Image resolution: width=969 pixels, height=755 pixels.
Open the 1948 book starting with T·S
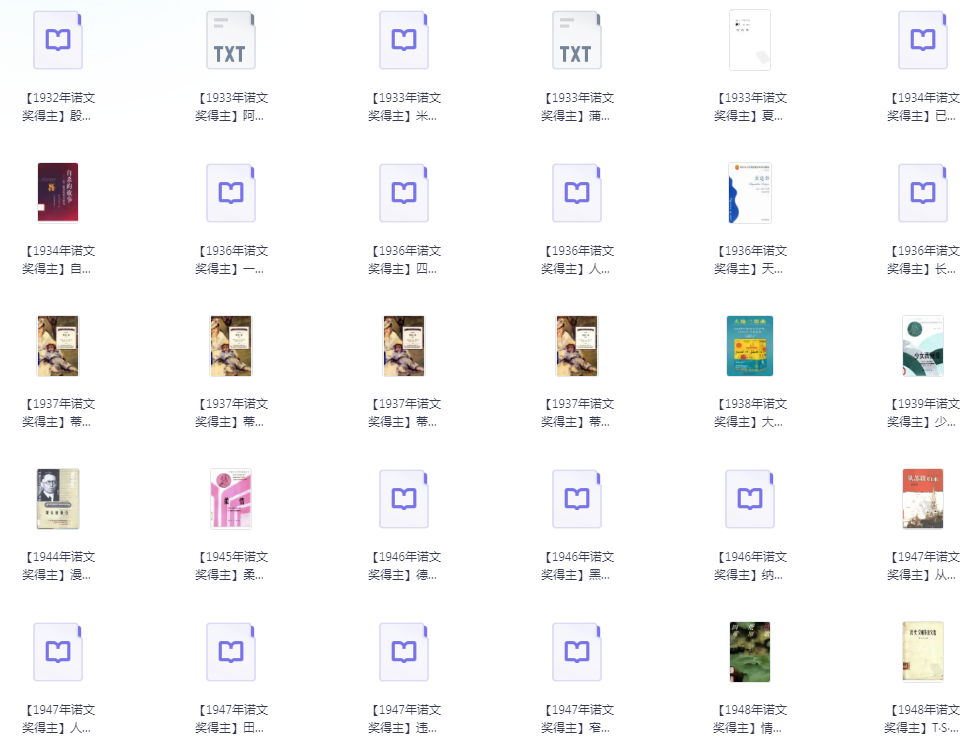coord(923,651)
